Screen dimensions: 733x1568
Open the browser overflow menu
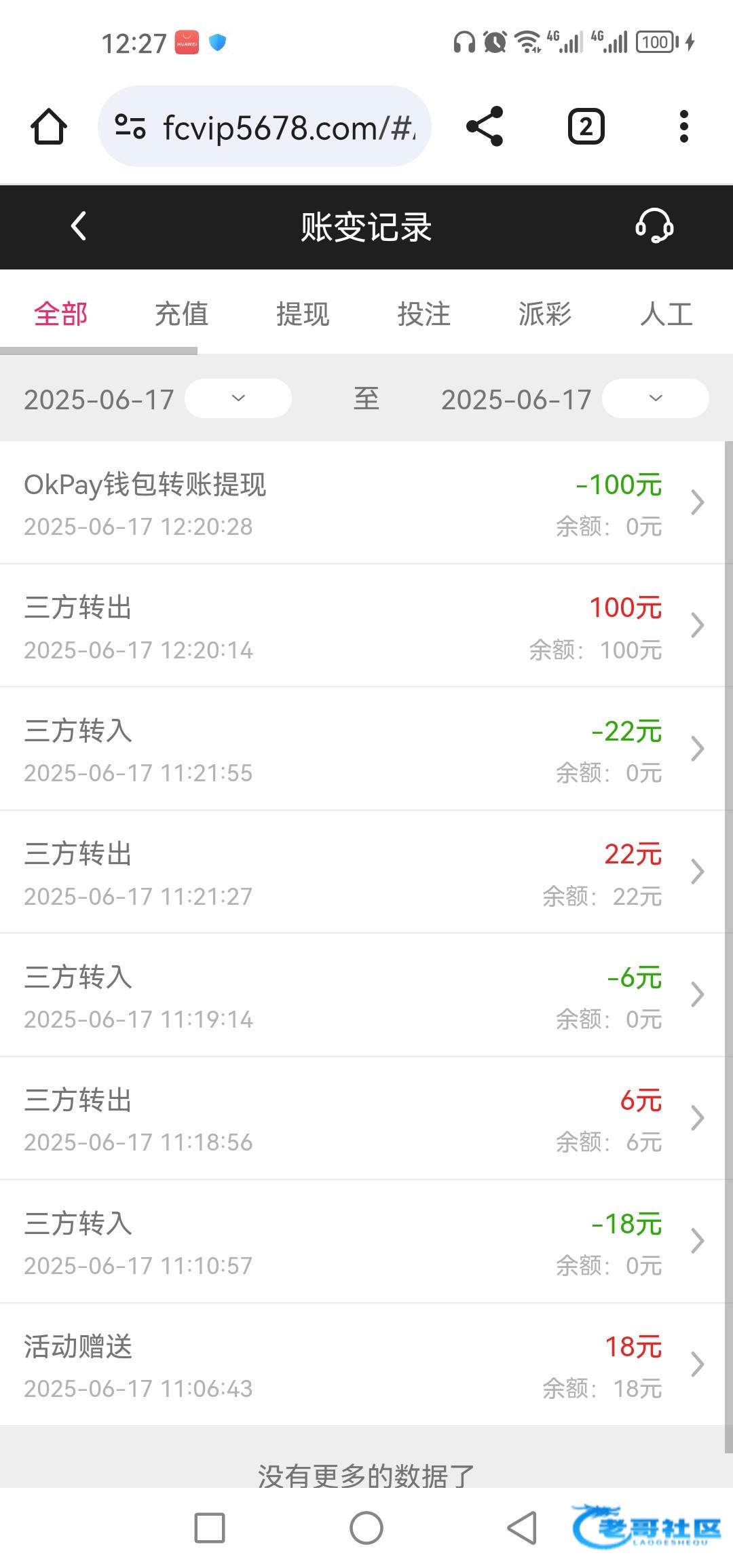(684, 127)
